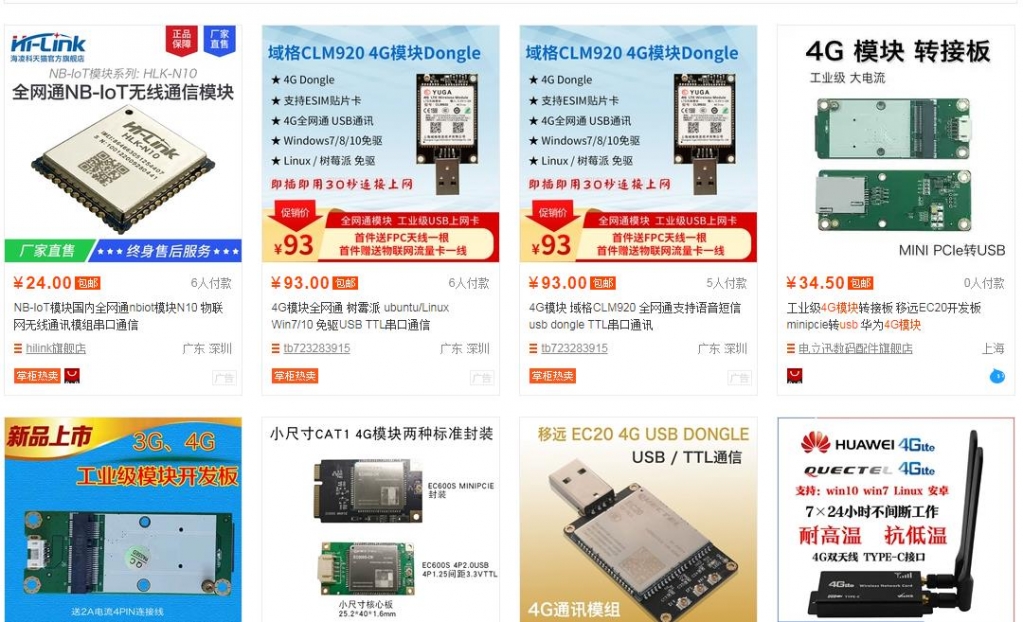
Task: Visit the 电立讯数码配件旗舰店 store link
Action: [x=855, y=349]
